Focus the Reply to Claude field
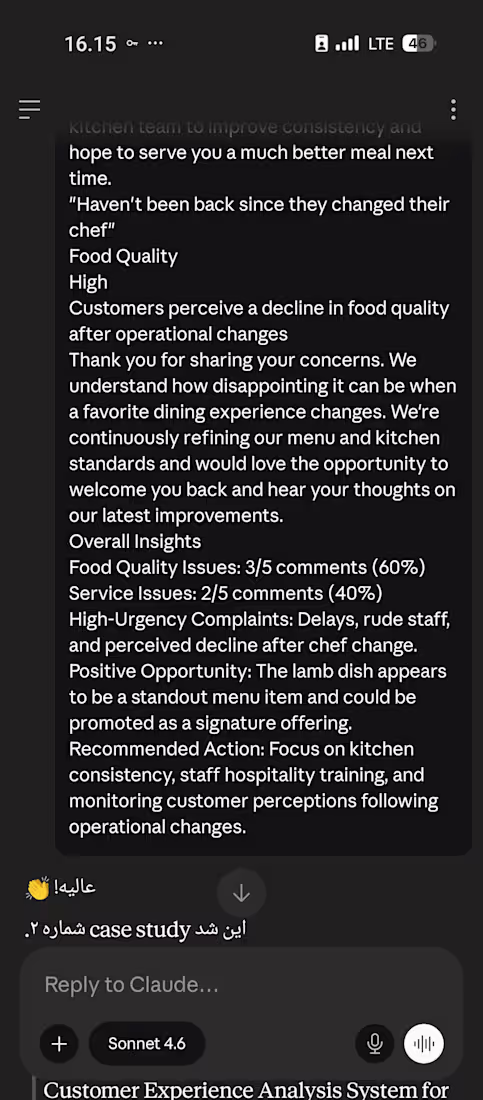 click(242, 984)
